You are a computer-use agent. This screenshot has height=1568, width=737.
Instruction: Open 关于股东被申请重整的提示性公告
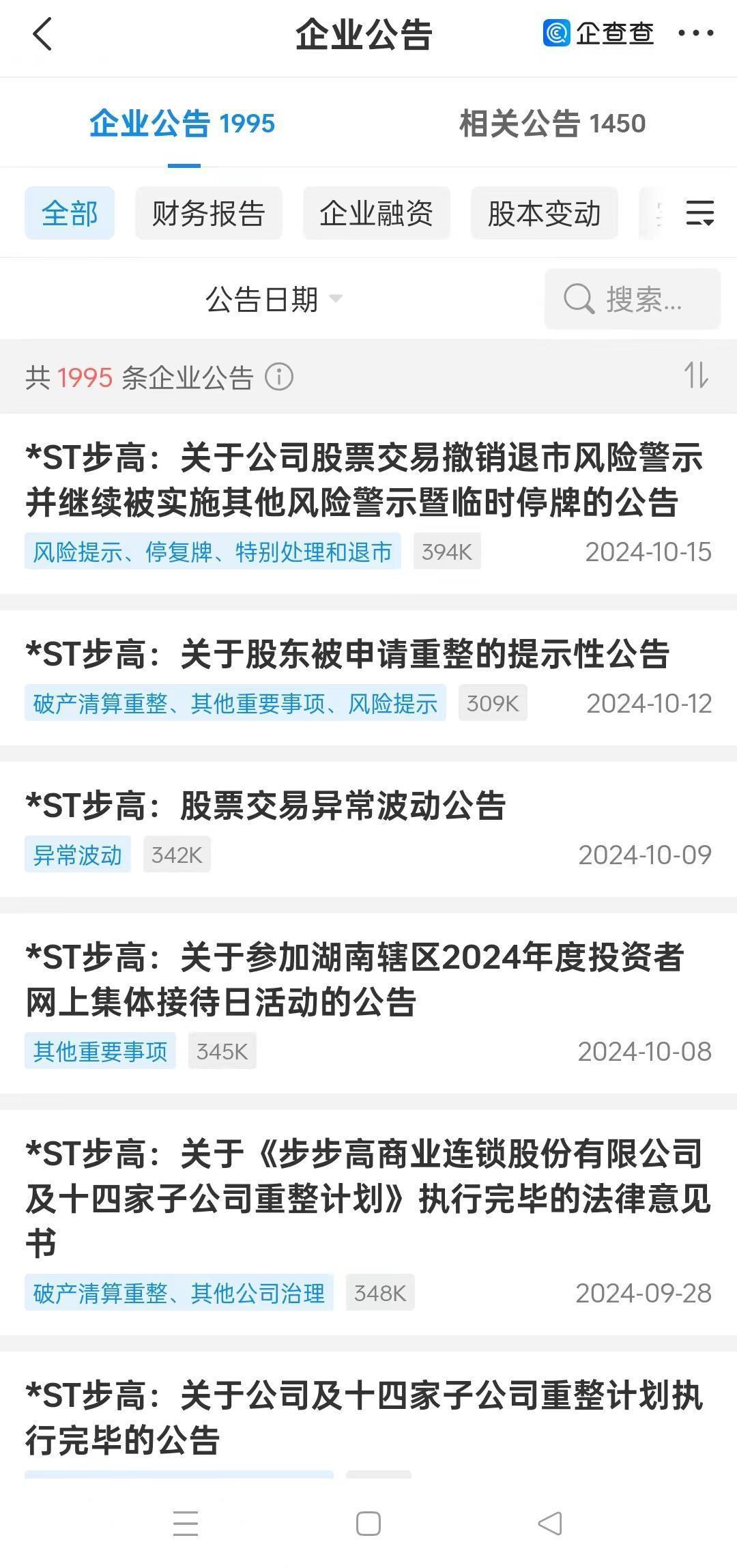pos(348,654)
